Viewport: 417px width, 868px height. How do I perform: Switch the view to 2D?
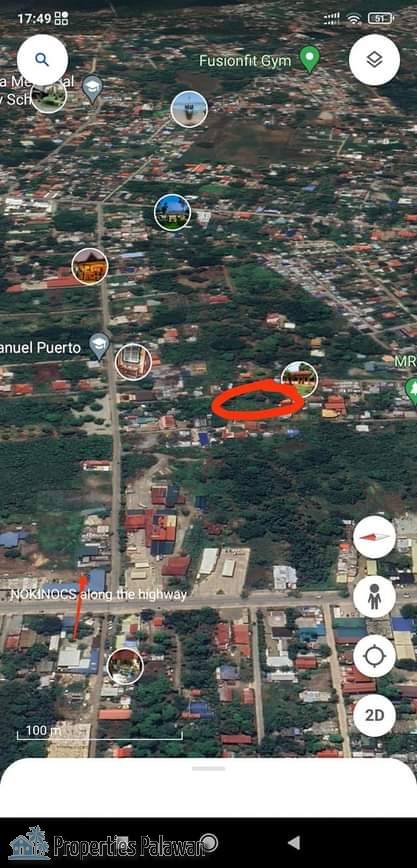click(374, 715)
